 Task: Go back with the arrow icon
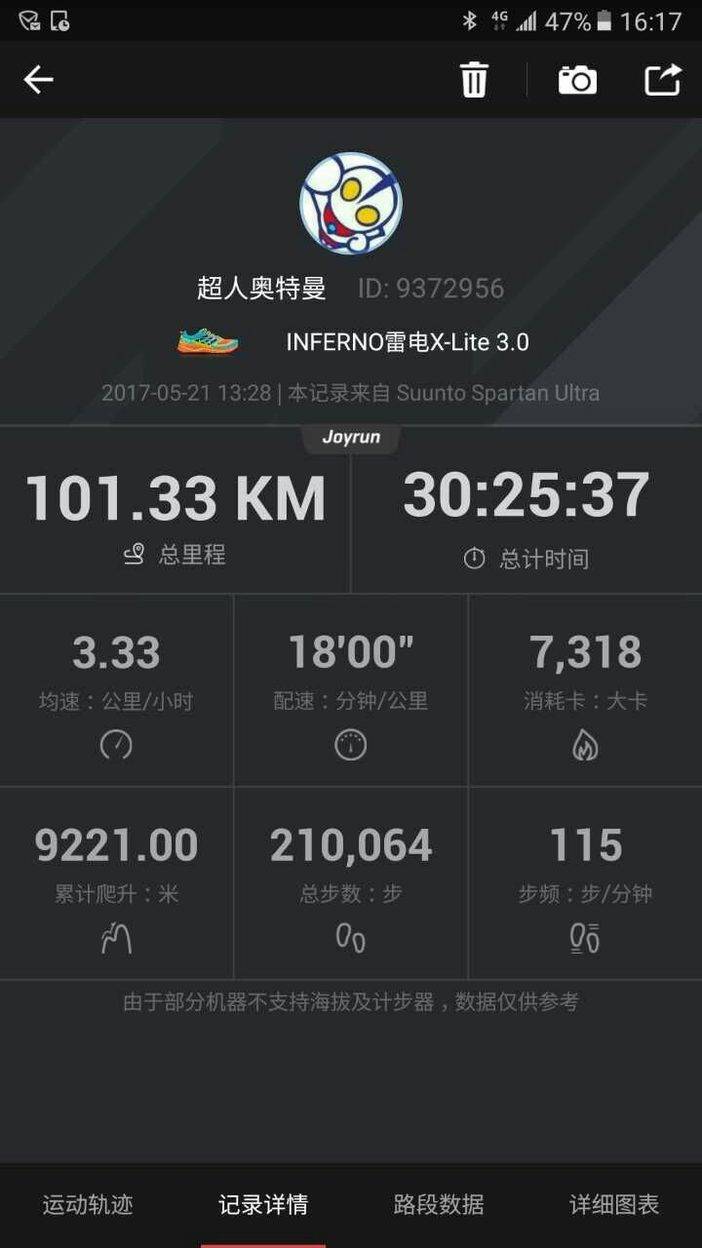[39, 80]
